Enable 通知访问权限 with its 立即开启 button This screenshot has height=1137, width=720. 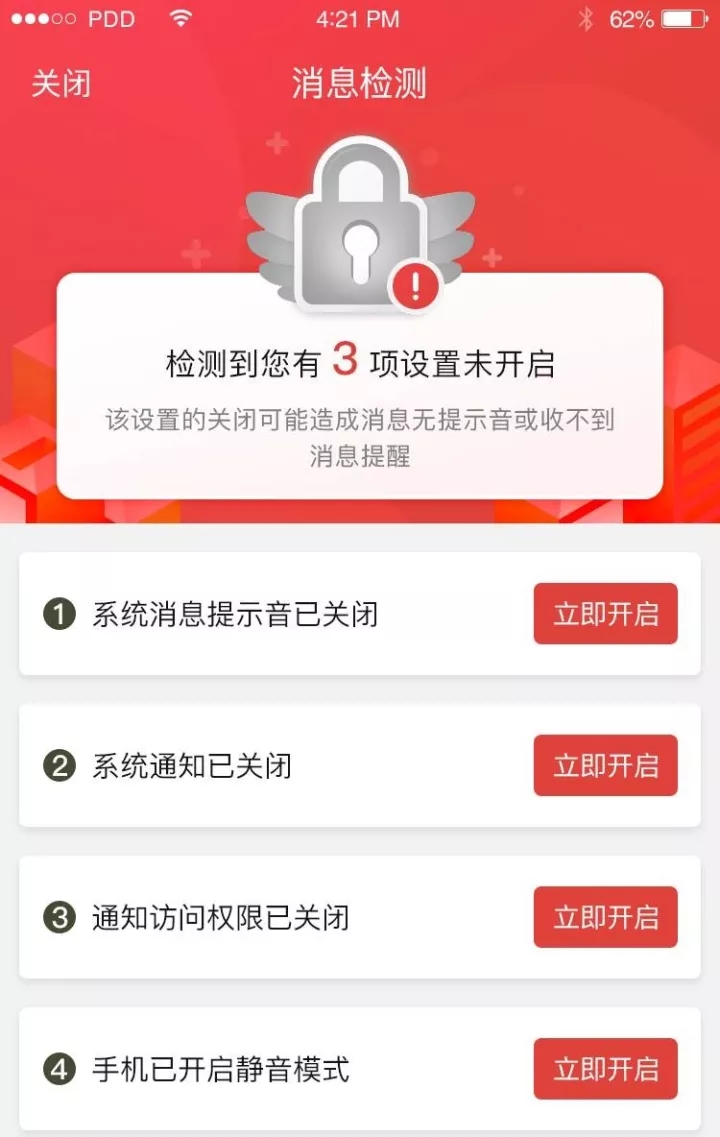point(605,917)
